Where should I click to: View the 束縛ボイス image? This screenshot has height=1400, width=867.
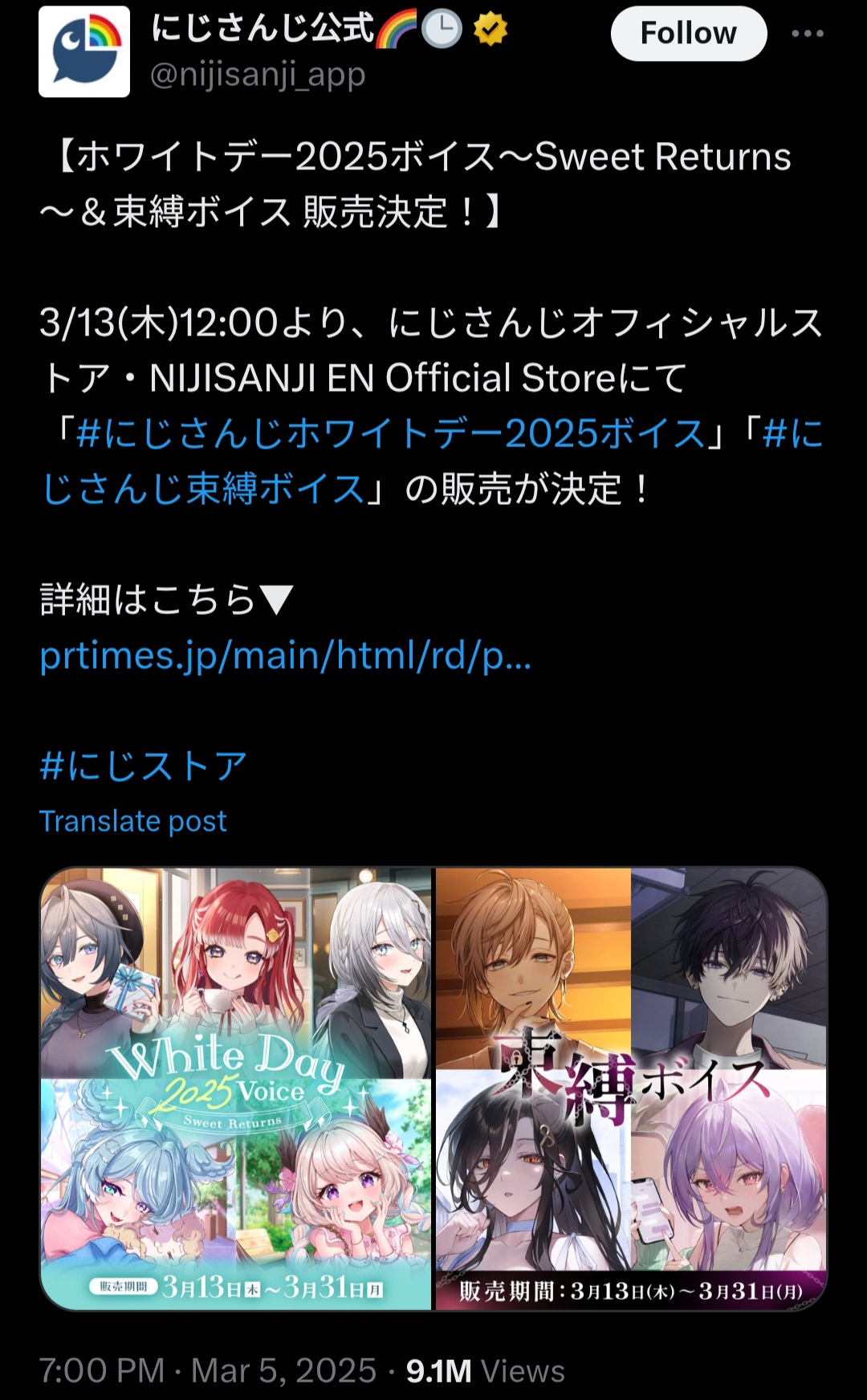point(631,1088)
